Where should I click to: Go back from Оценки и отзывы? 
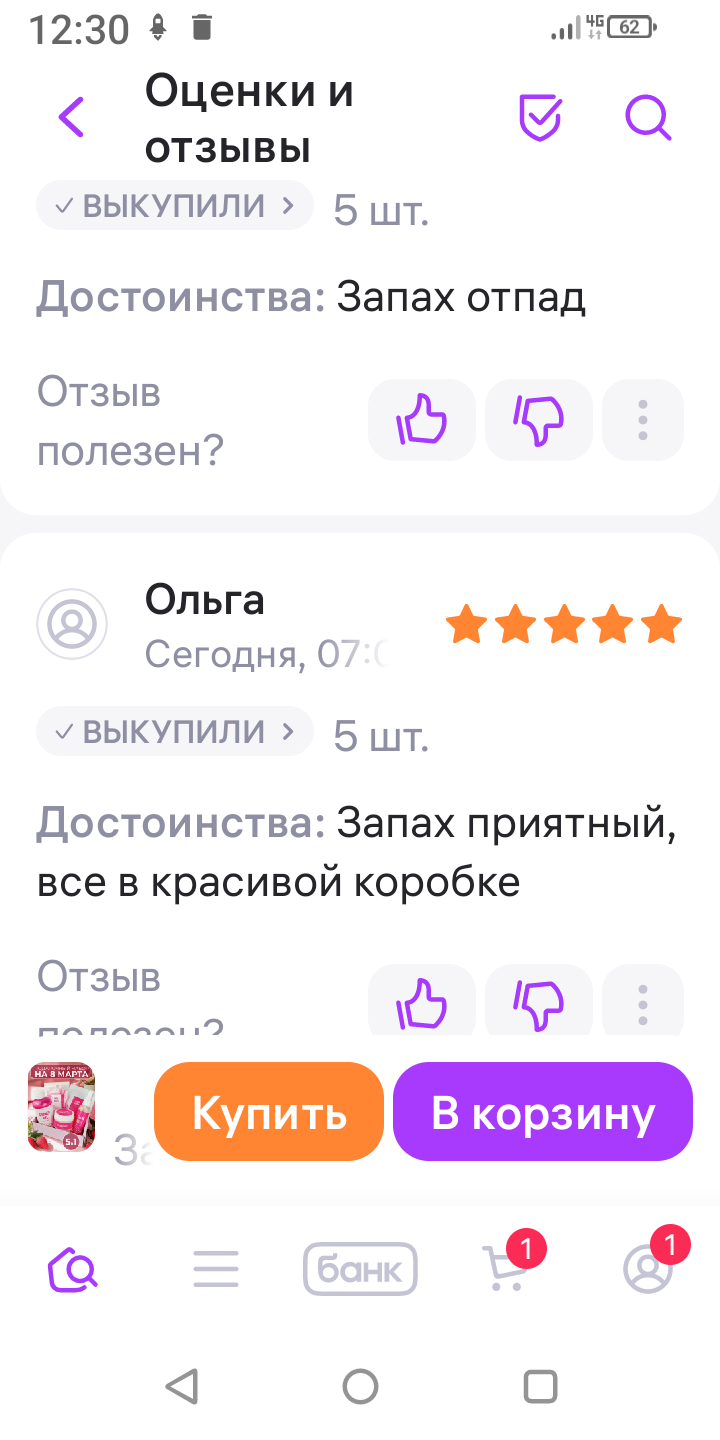(72, 118)
